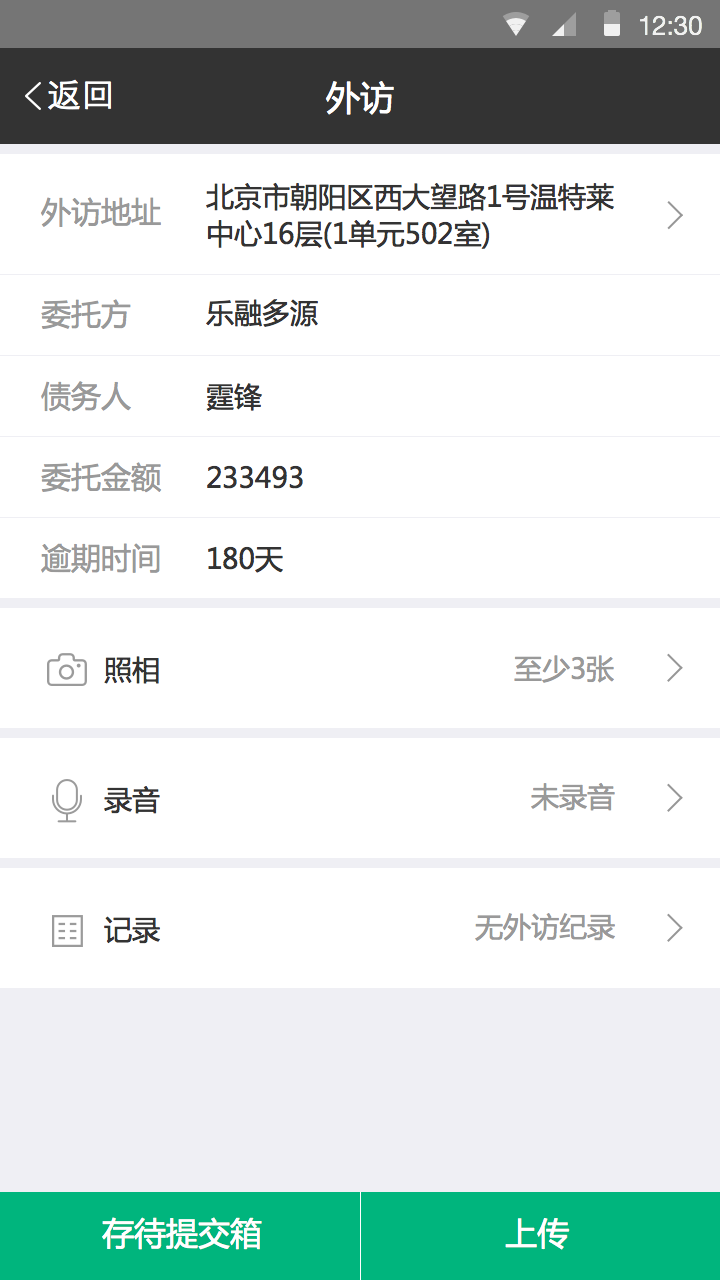
Task: Open the 照相 photo row
Action: tap(360, 668)
